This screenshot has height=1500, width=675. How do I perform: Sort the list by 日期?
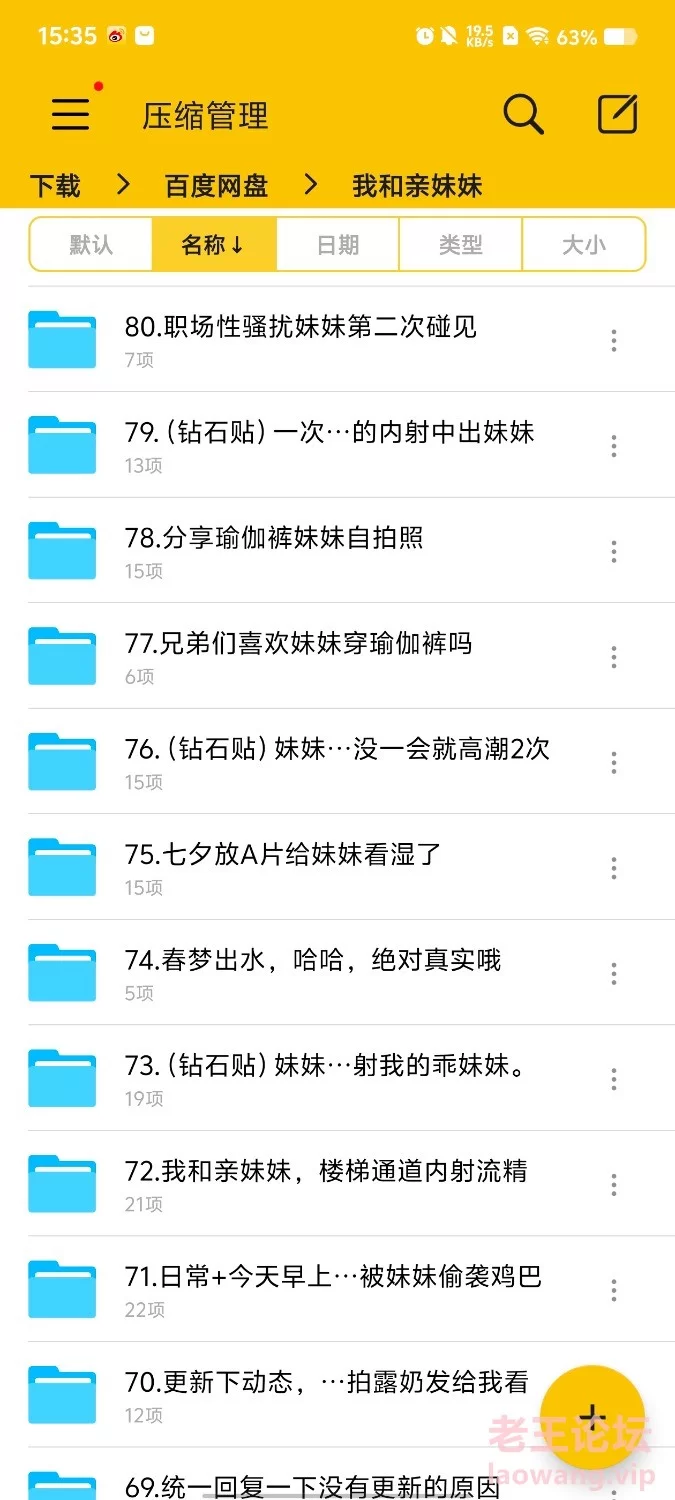pos(337,244)
